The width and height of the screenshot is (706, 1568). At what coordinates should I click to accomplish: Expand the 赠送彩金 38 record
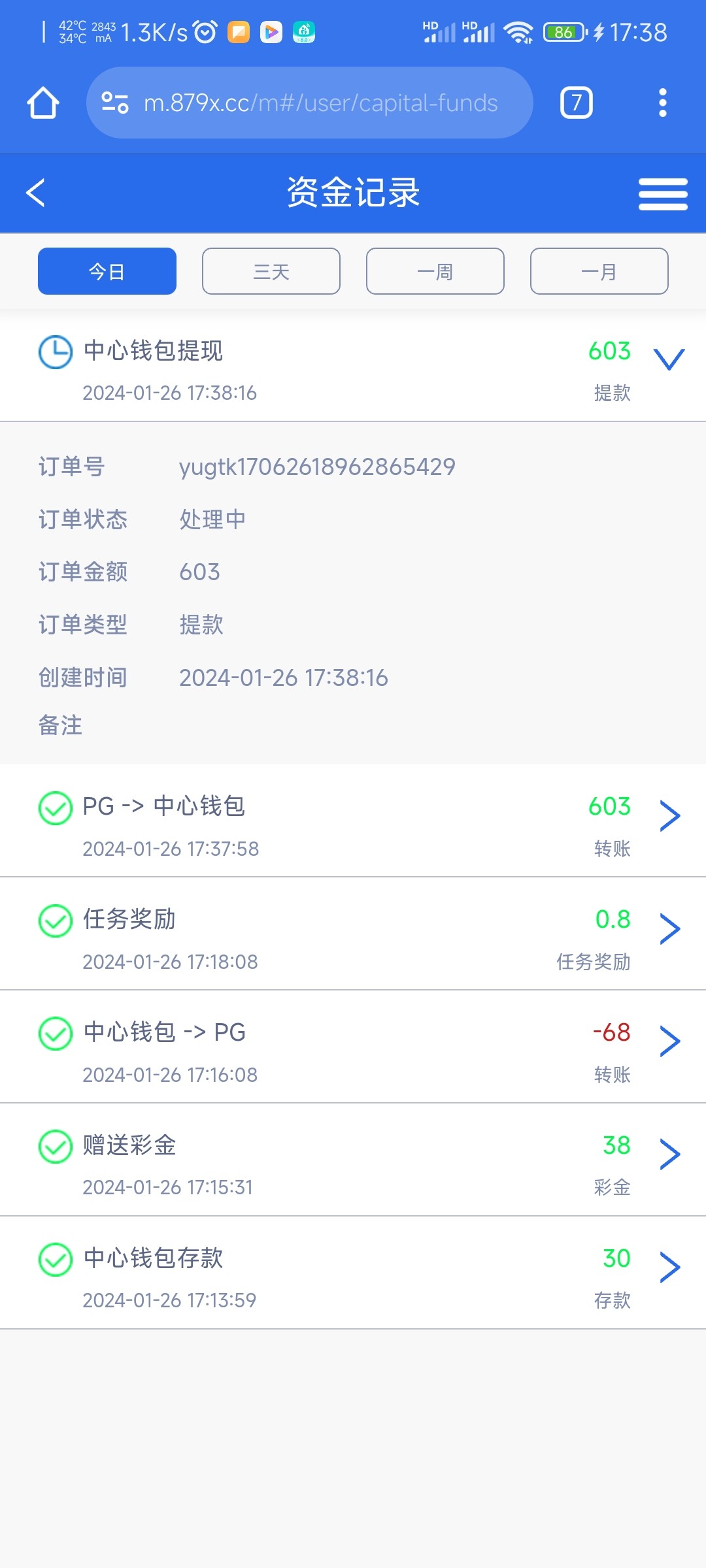pos(669,1154)
